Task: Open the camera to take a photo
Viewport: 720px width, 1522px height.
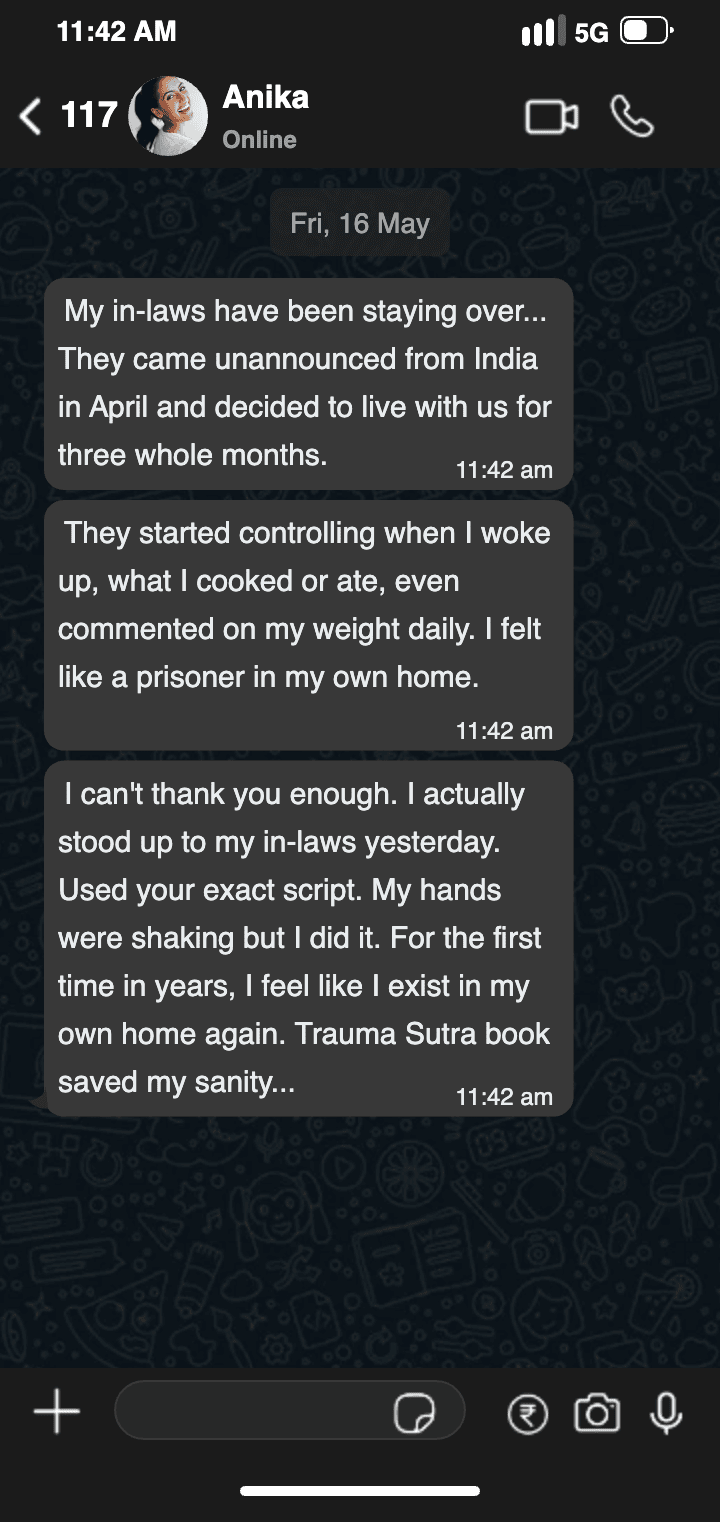Action: (597, 1413)
